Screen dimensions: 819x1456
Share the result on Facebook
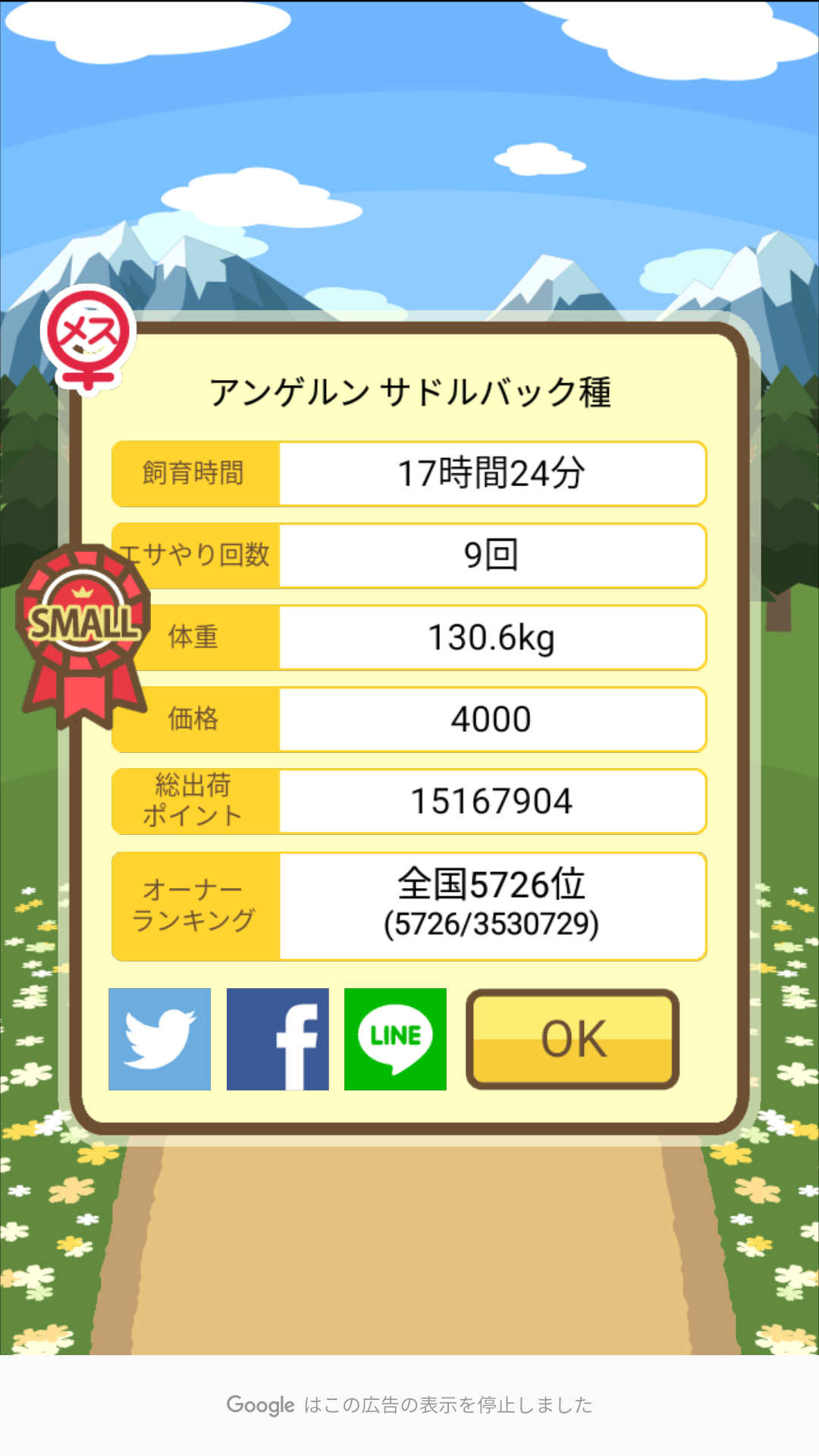tap(278, 1039)
